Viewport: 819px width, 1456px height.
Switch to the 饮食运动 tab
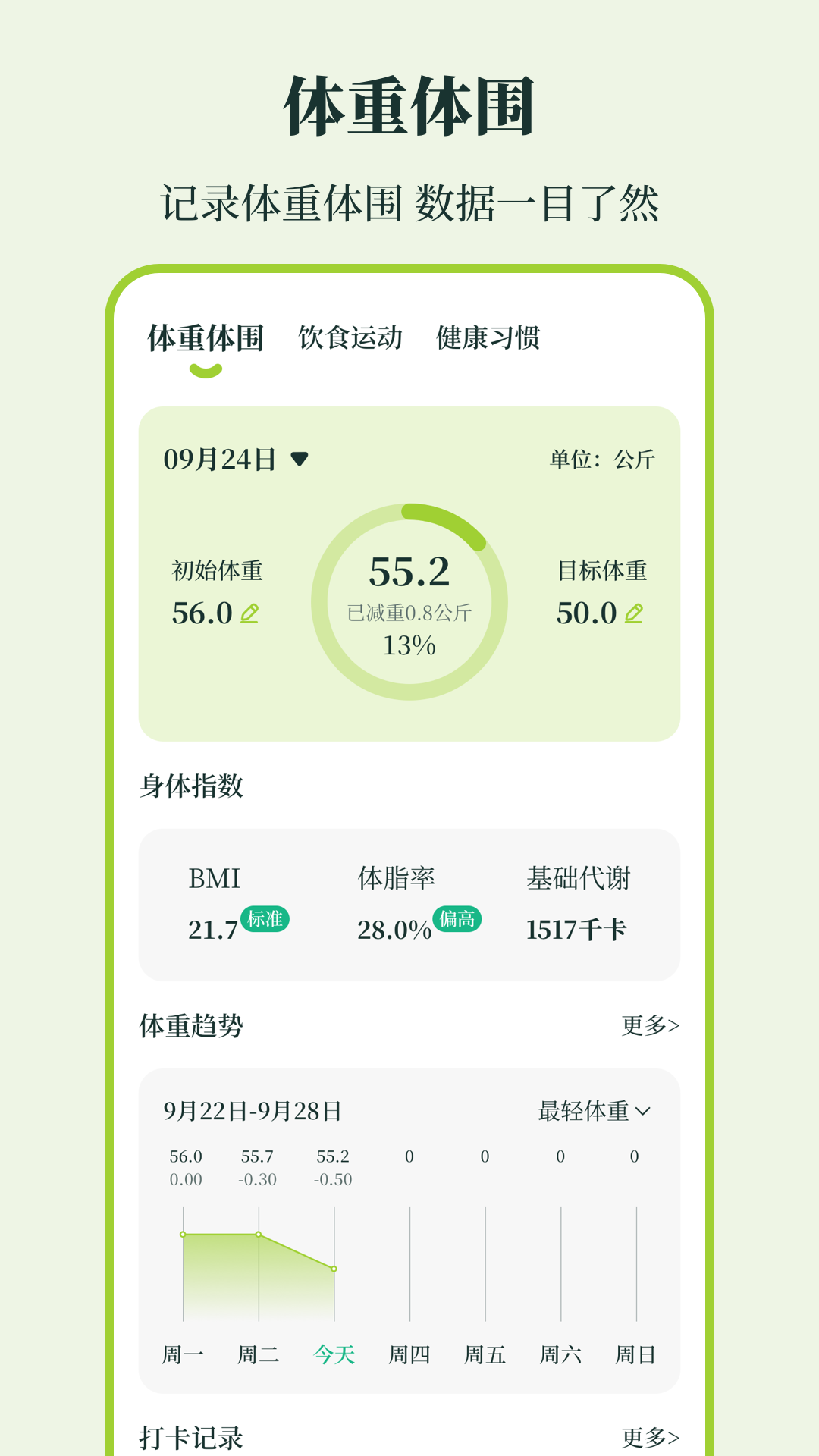(352, 338)
